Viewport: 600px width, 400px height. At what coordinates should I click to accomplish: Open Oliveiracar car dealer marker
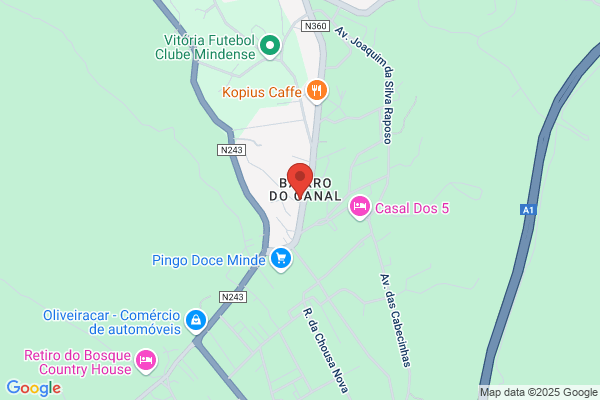(x=196, y=320)
